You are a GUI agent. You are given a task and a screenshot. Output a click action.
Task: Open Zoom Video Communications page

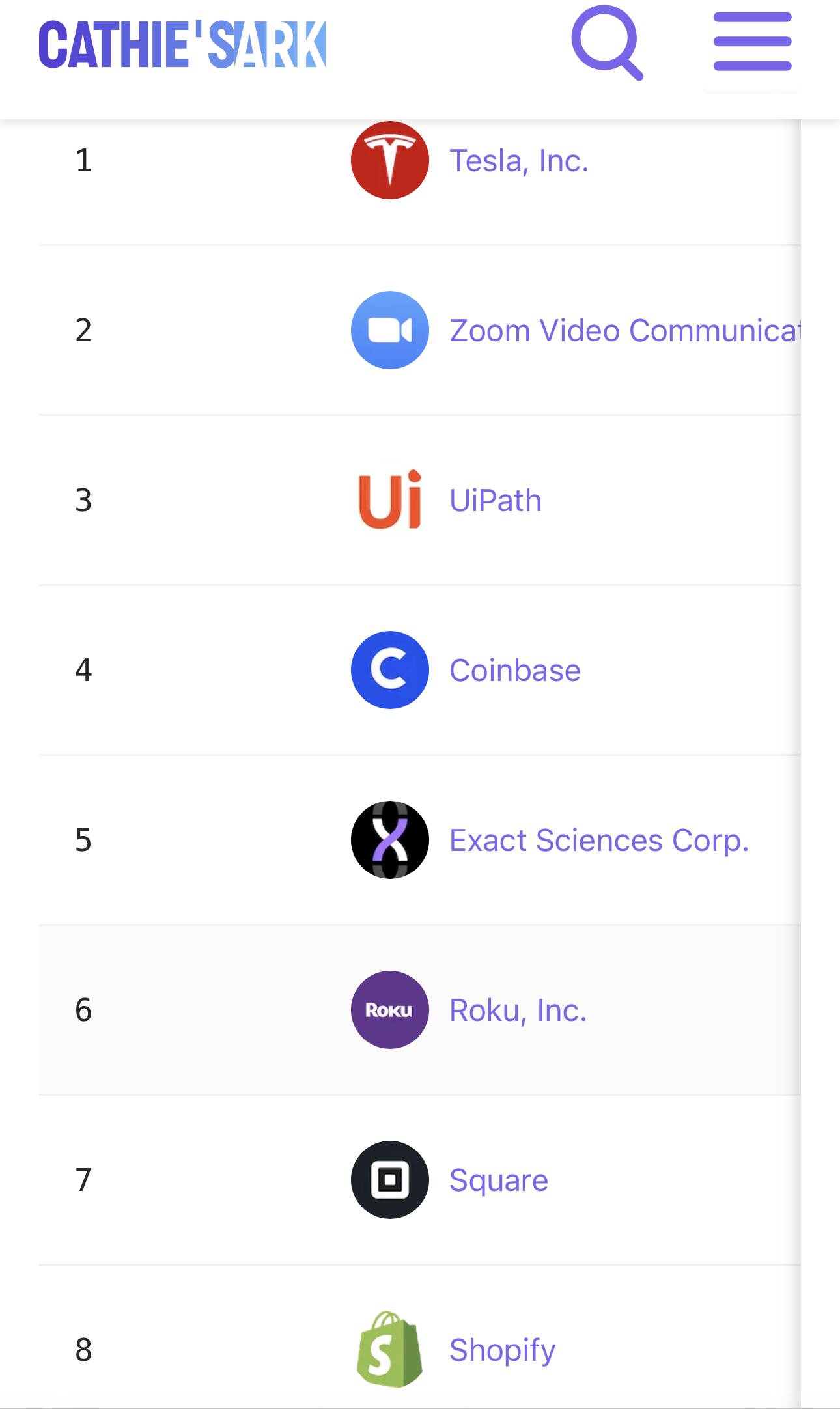625,330
